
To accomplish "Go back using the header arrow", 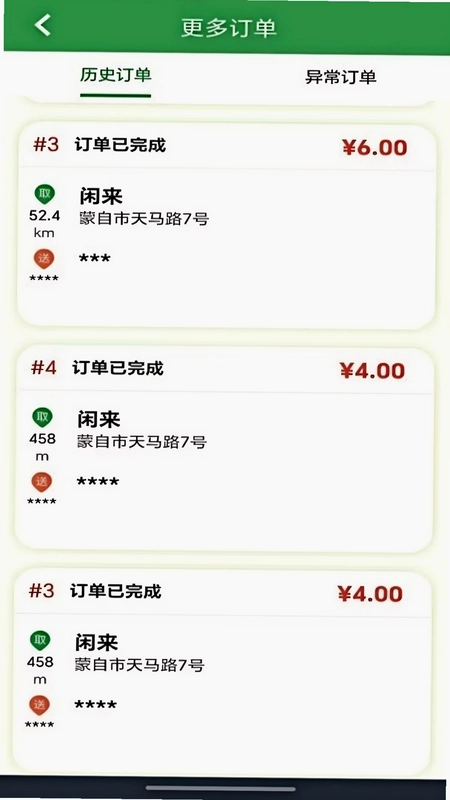I will click(43, 25).
